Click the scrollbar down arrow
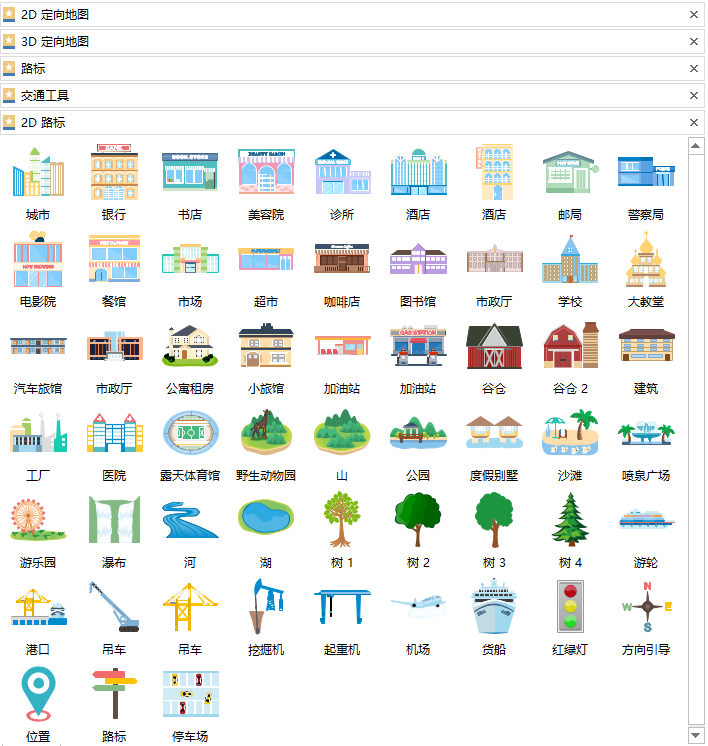The height and width of the screenshot is (746, 708). pyautogui.click(x=696, y=735)
